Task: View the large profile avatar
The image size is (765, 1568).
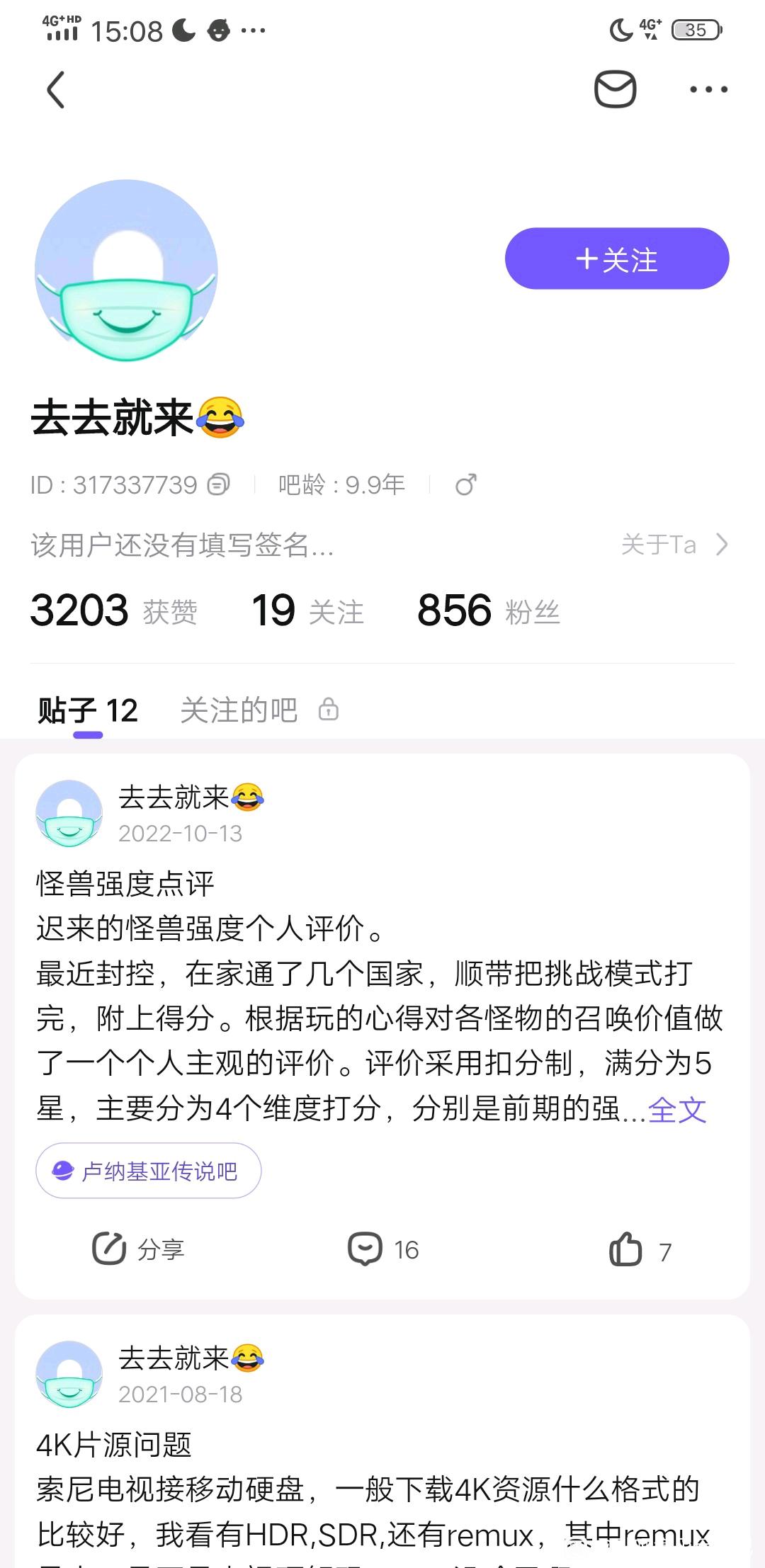Action: pos(126,271)
